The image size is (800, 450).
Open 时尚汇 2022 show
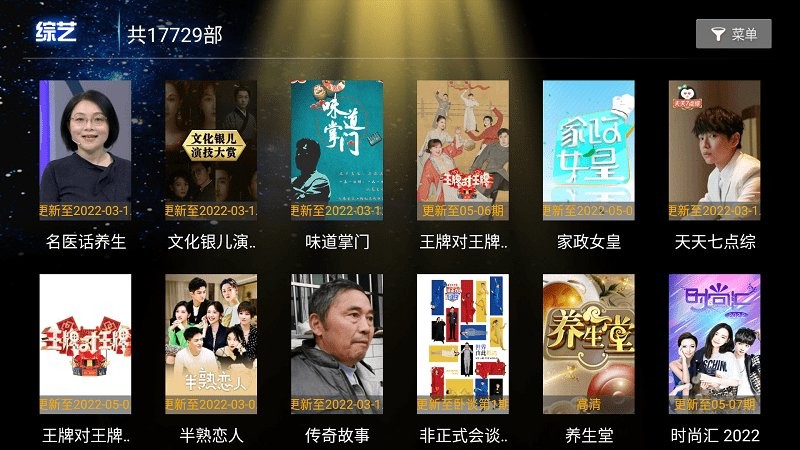tap(715, 344)
